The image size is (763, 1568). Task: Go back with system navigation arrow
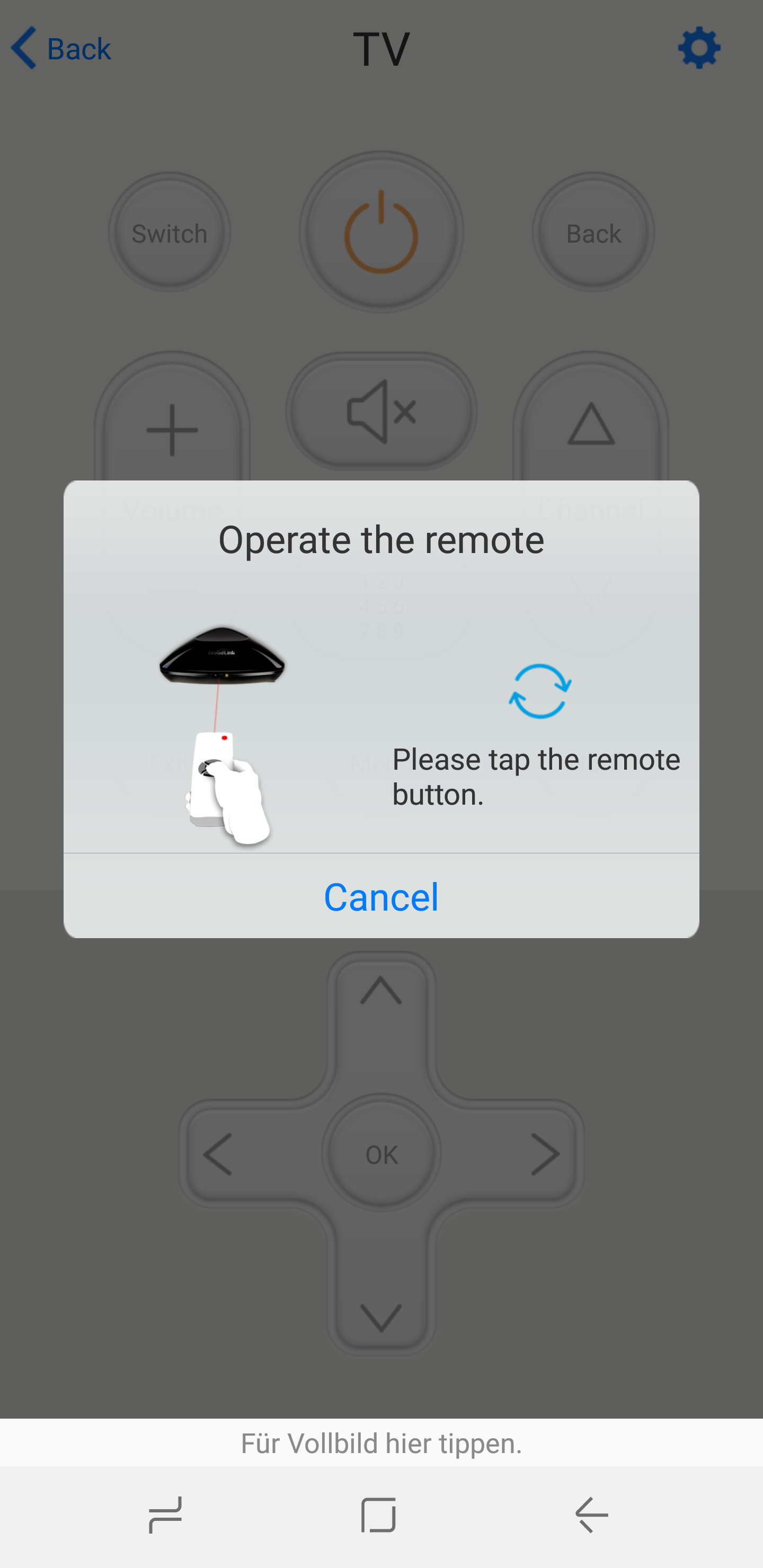pyautogui.click(x=591, y=1515)
